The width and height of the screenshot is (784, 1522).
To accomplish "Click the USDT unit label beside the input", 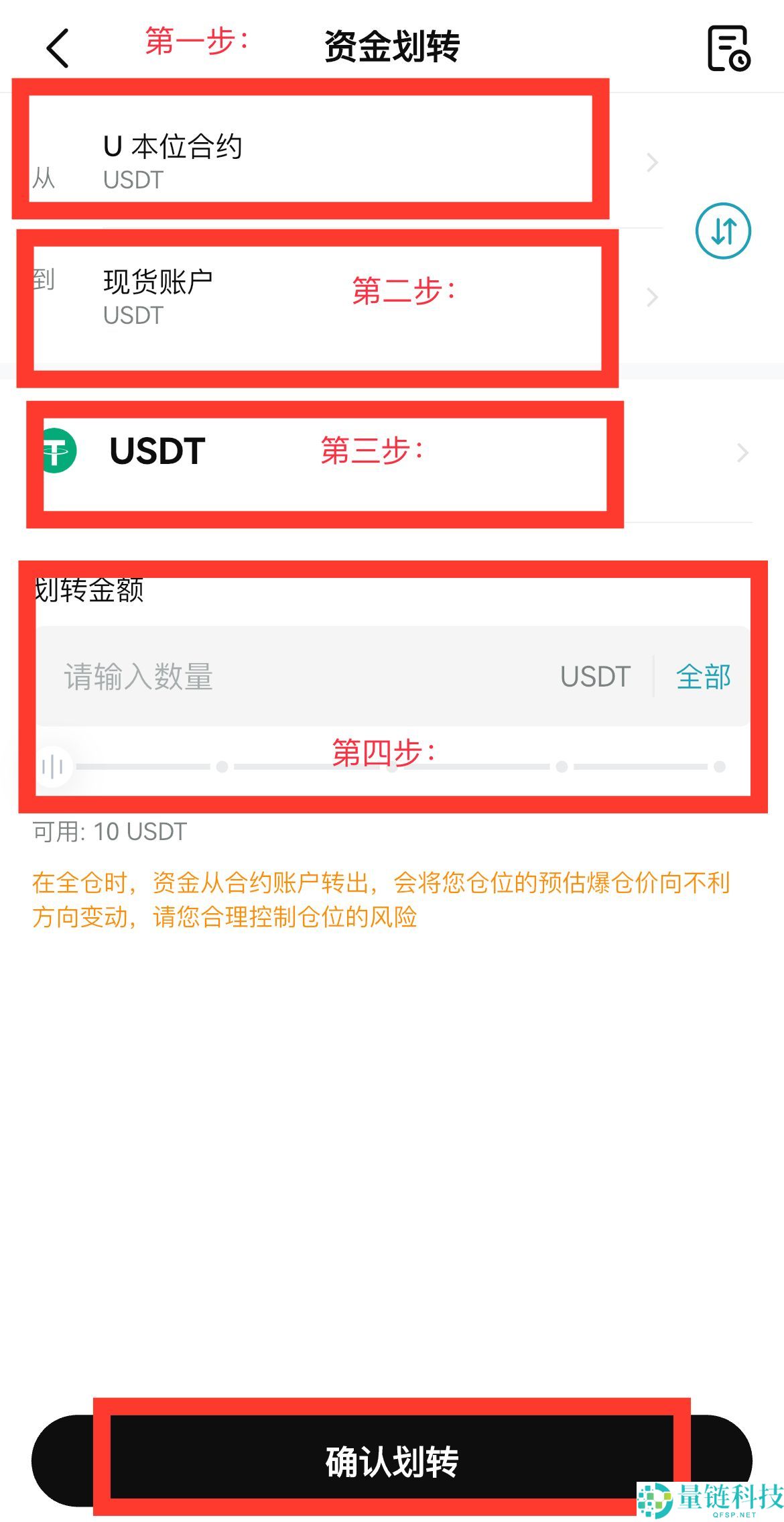I will [595, 677].
